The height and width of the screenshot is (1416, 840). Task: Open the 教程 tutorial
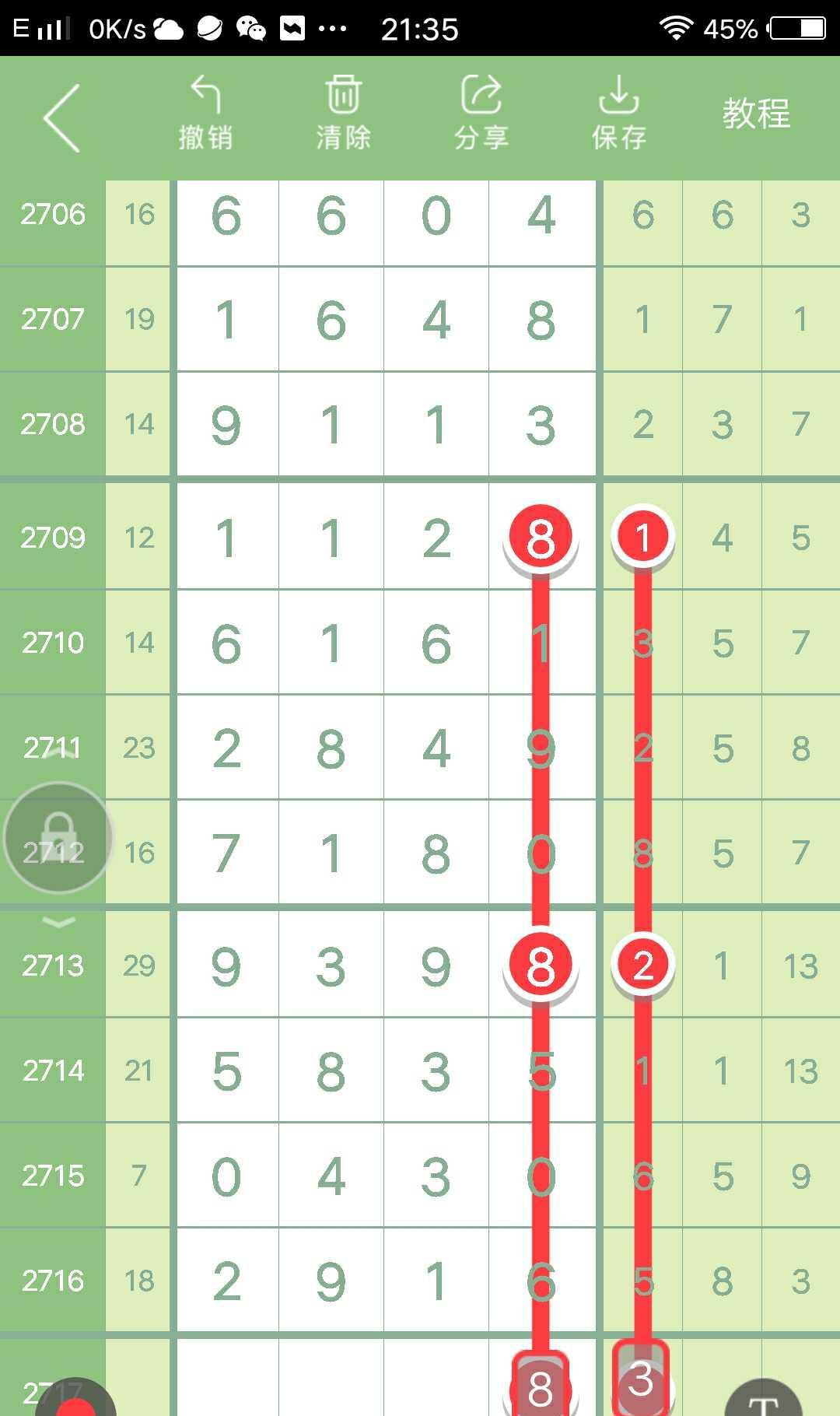point(756,114)
